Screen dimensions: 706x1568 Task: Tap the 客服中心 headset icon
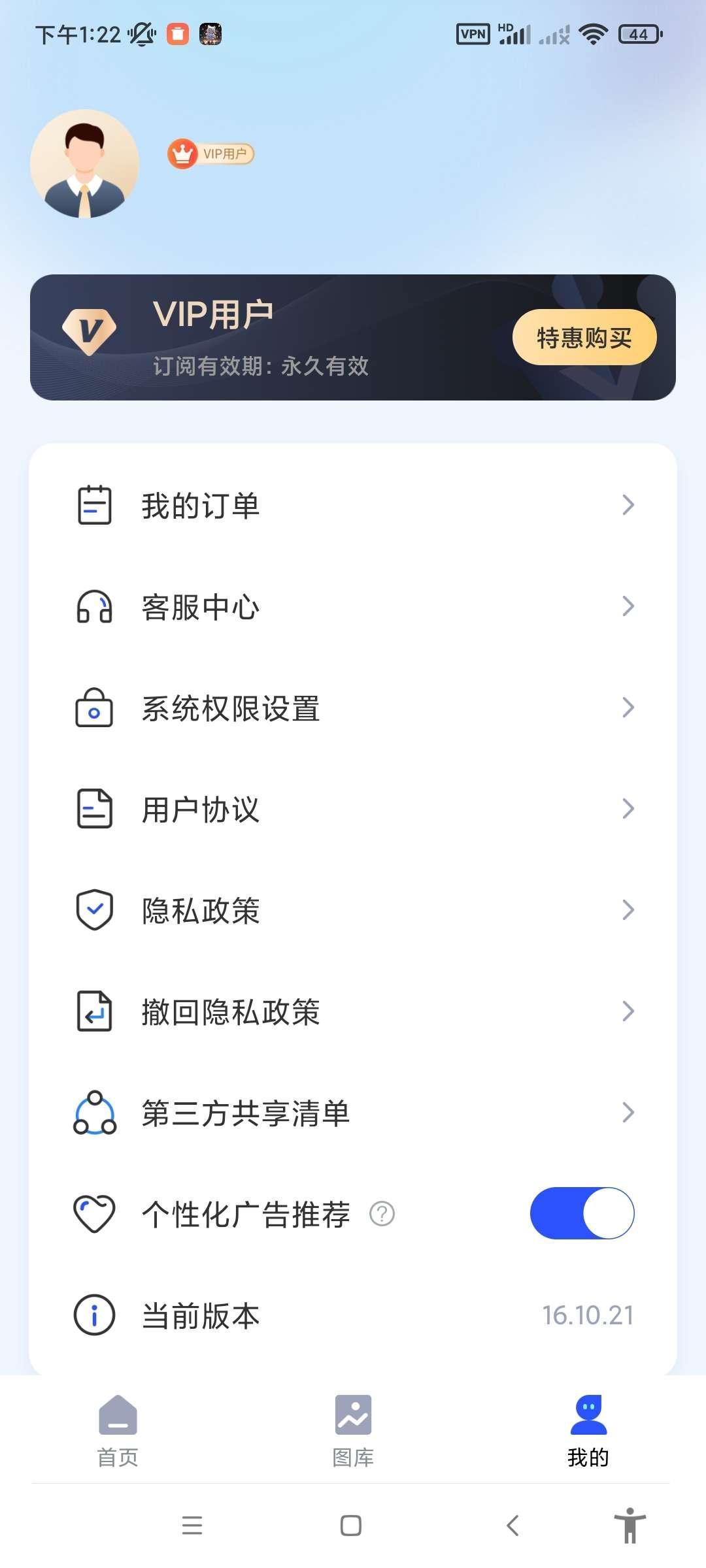tap(93, 606)
